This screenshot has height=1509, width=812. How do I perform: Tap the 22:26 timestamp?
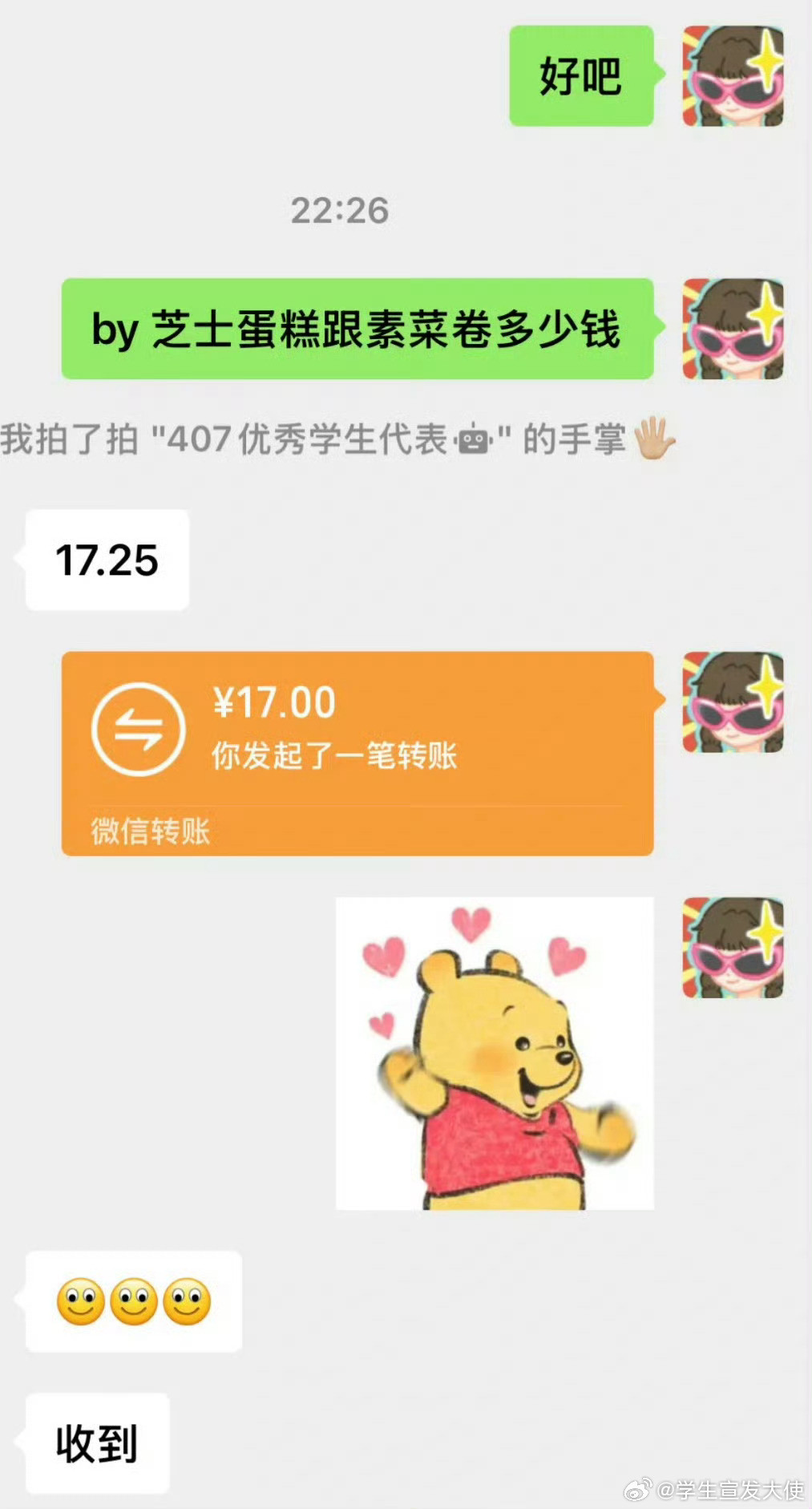tap(341, 211)
